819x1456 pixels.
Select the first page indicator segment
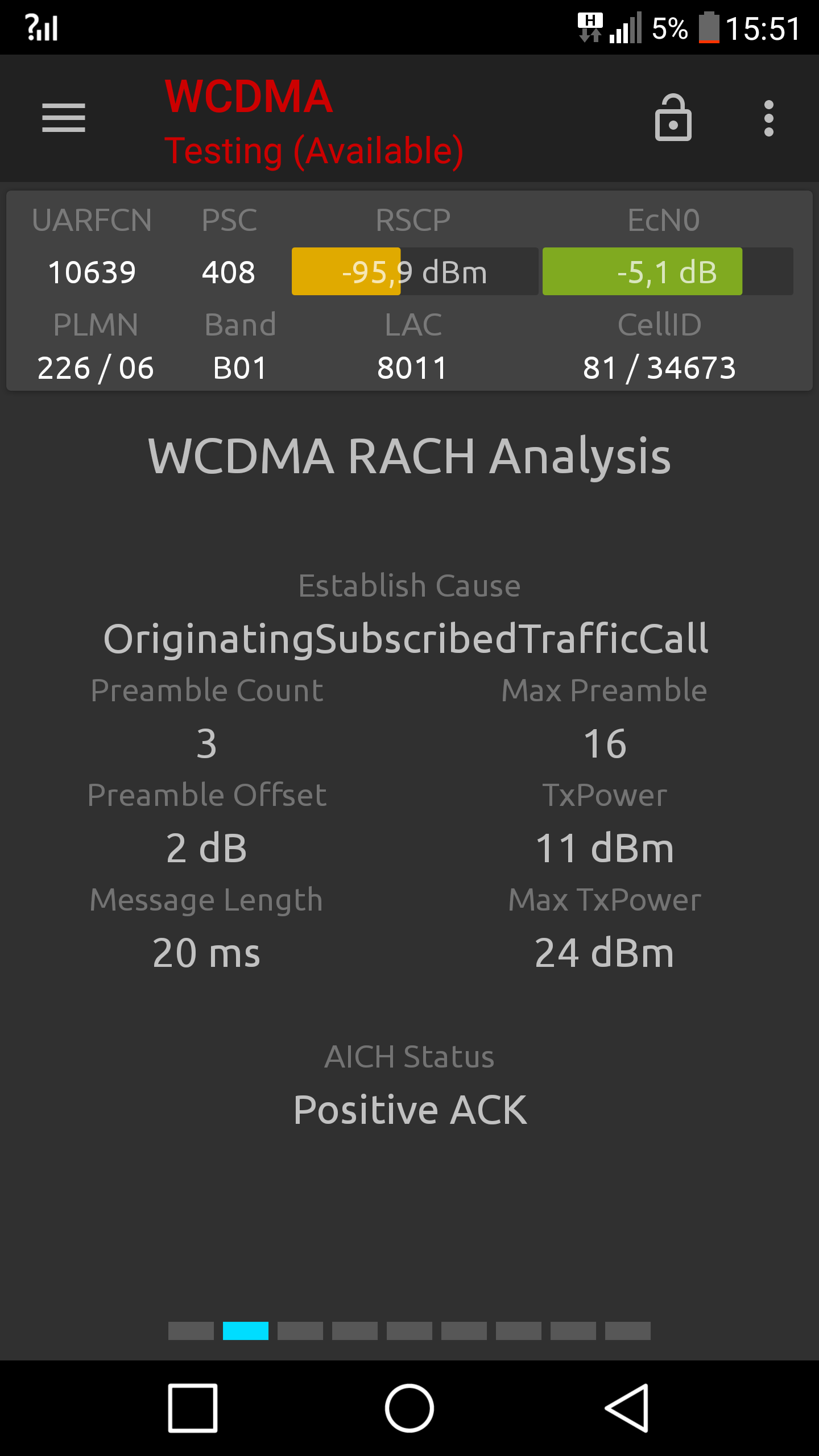pos(191,1331)
